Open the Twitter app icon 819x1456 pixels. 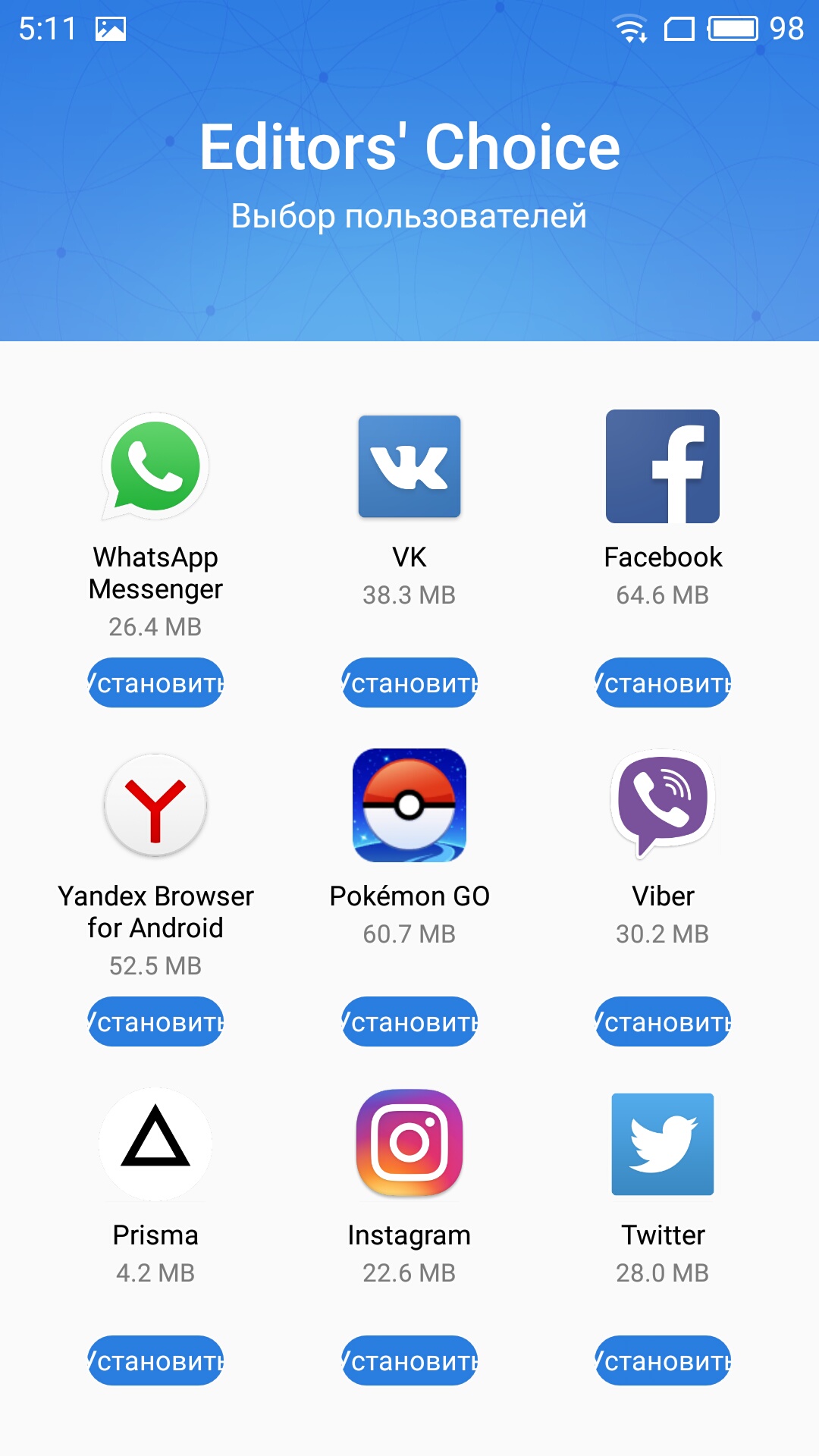click(x=663, y=1144)
